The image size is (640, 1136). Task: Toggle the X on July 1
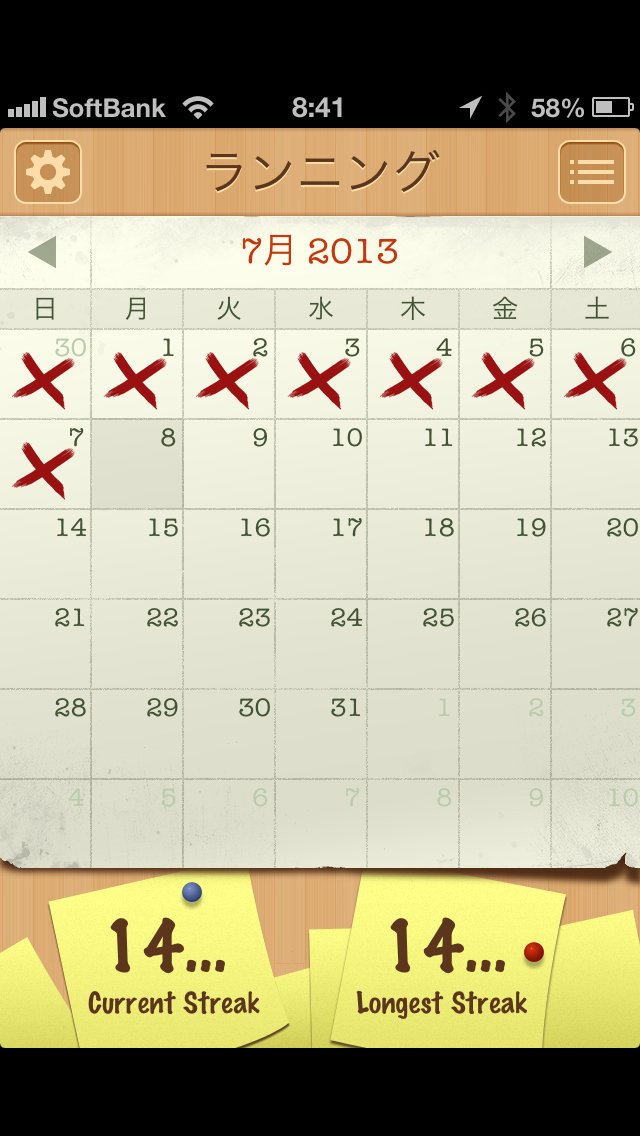(137, 374)
